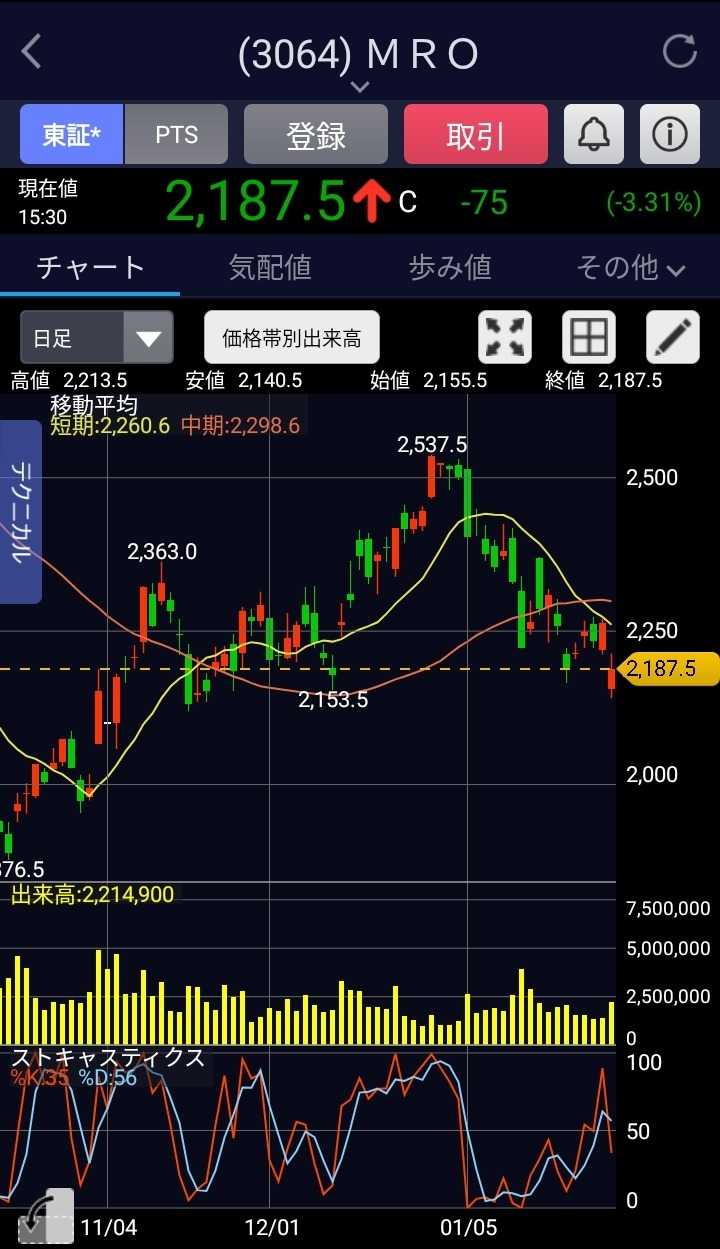Screen dimensions: 720x1249
Task: Select the チャート tab
Action: click(90, 267)
